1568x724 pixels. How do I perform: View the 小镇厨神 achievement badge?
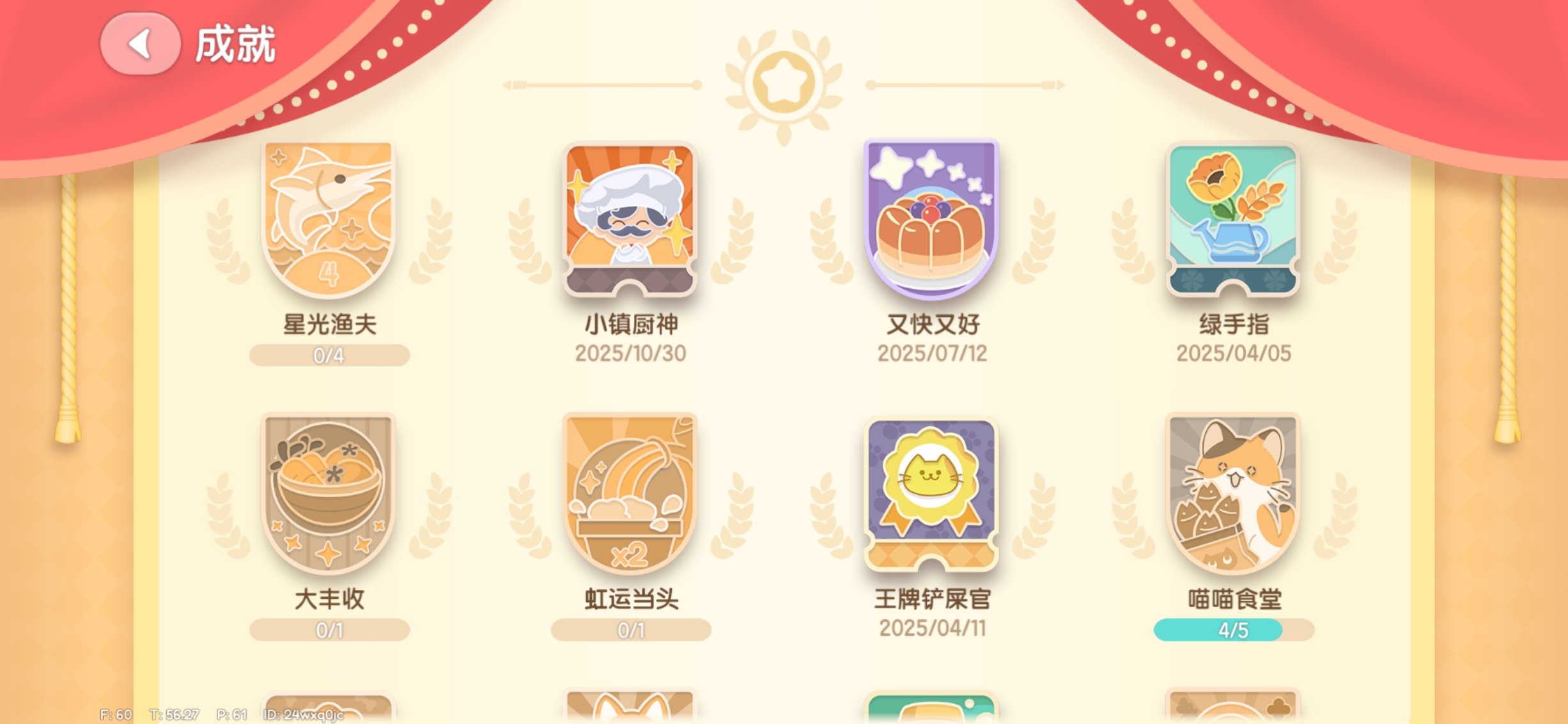point(630,220)
